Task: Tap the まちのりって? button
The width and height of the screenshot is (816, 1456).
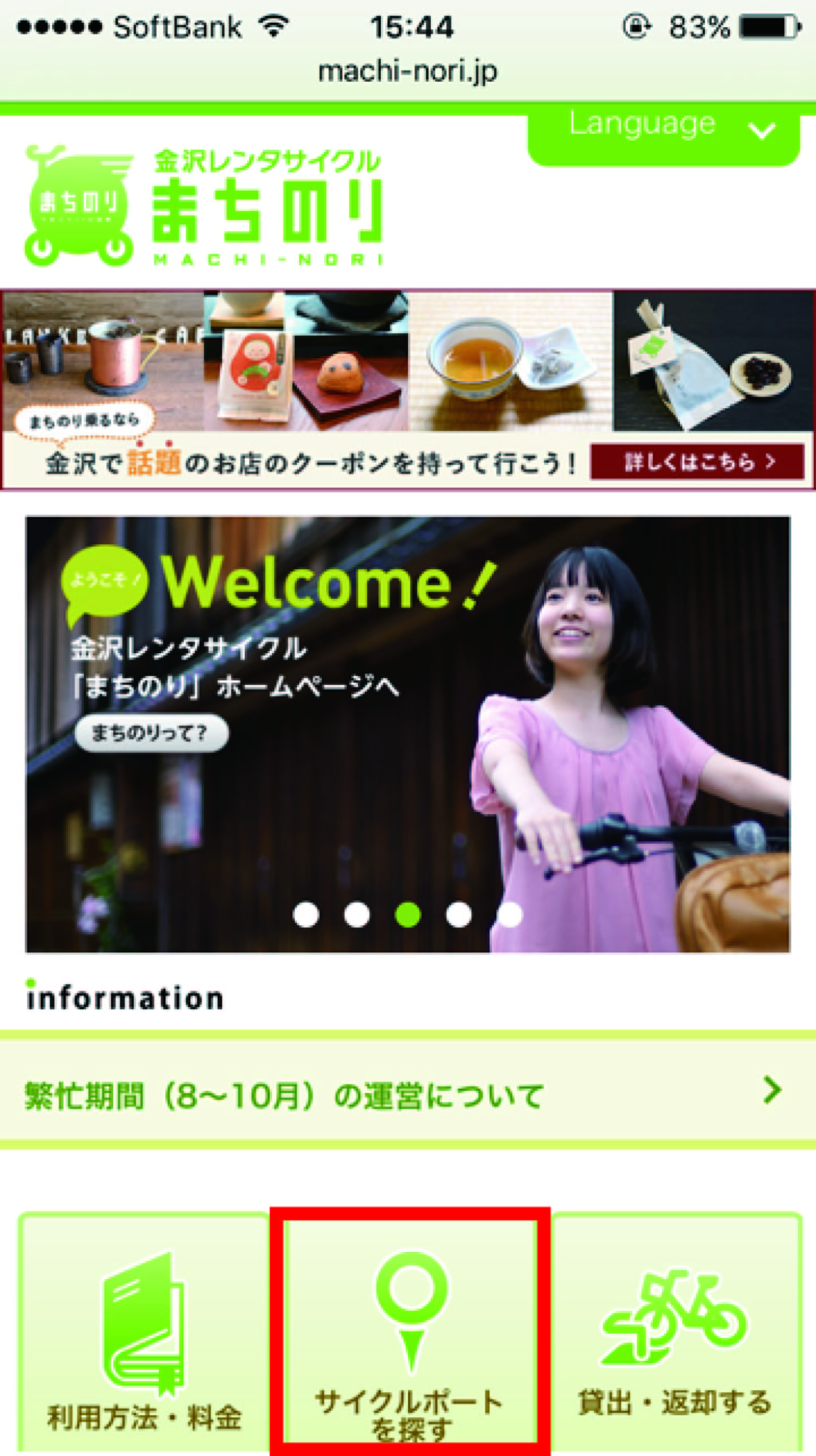Action: coord(151,733)
